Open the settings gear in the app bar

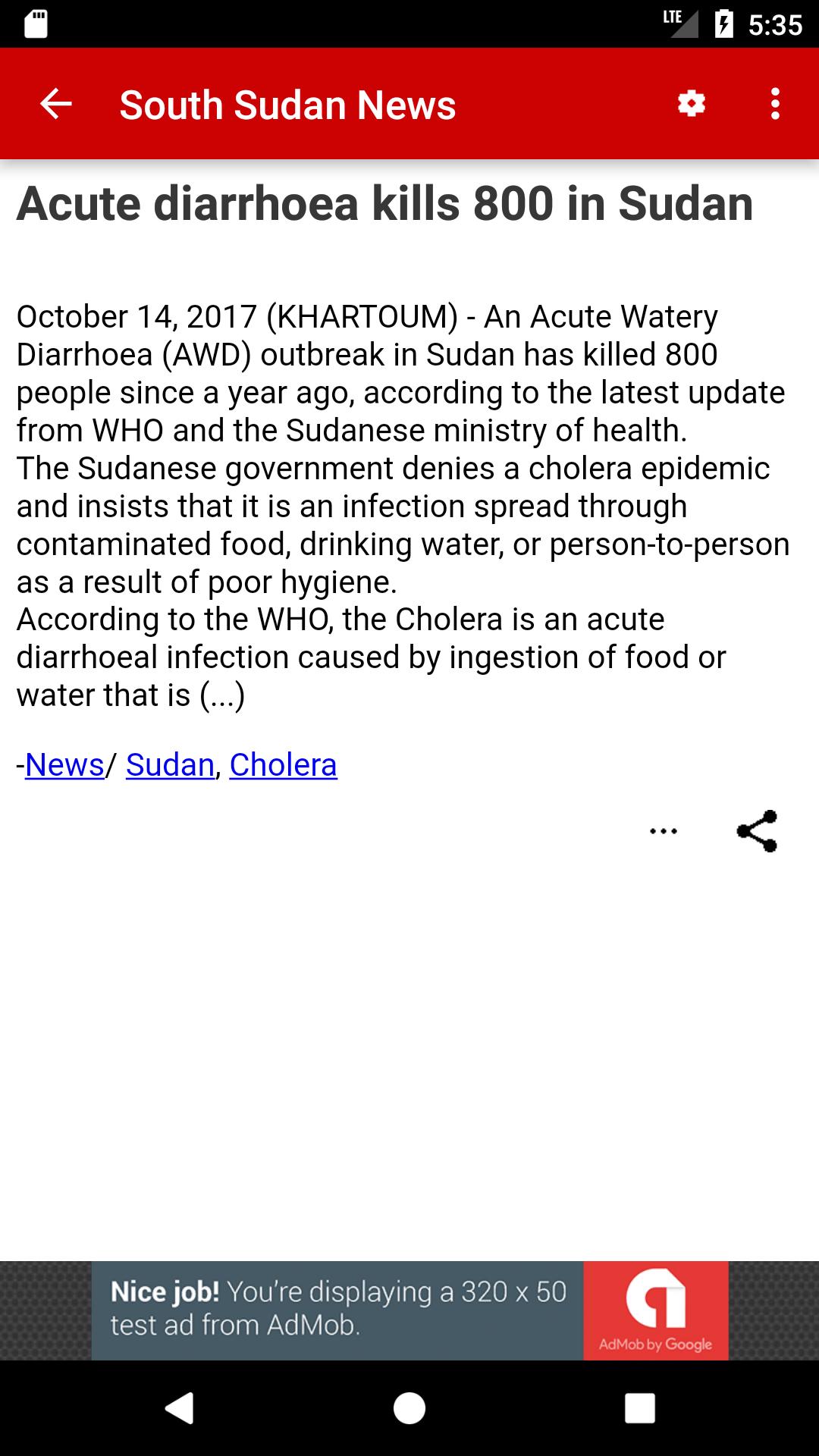coord(692,104)
